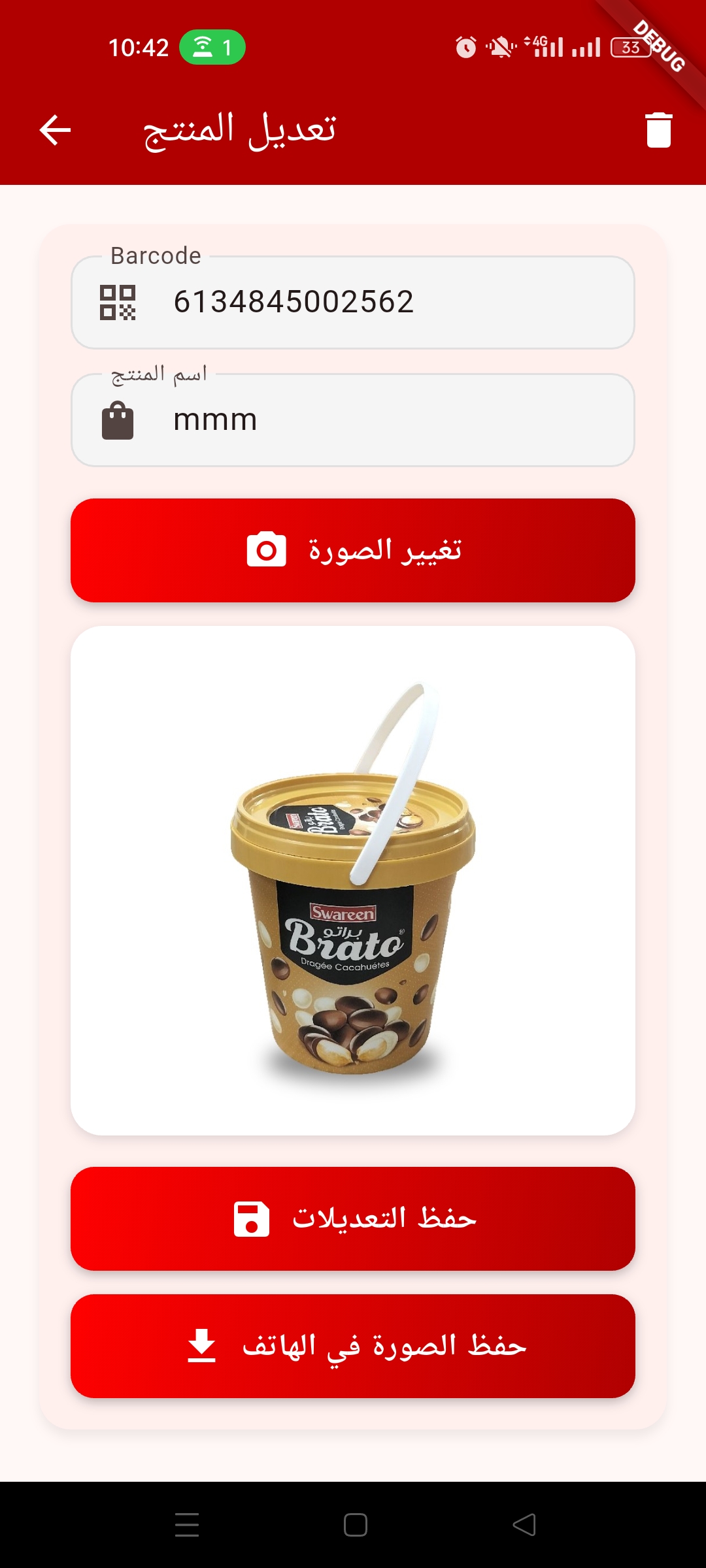The width and height of the screenshot is (706, 1568).
Task: Open the system recent apps view
Action: pyautogui.click(x=187, y=1524)
